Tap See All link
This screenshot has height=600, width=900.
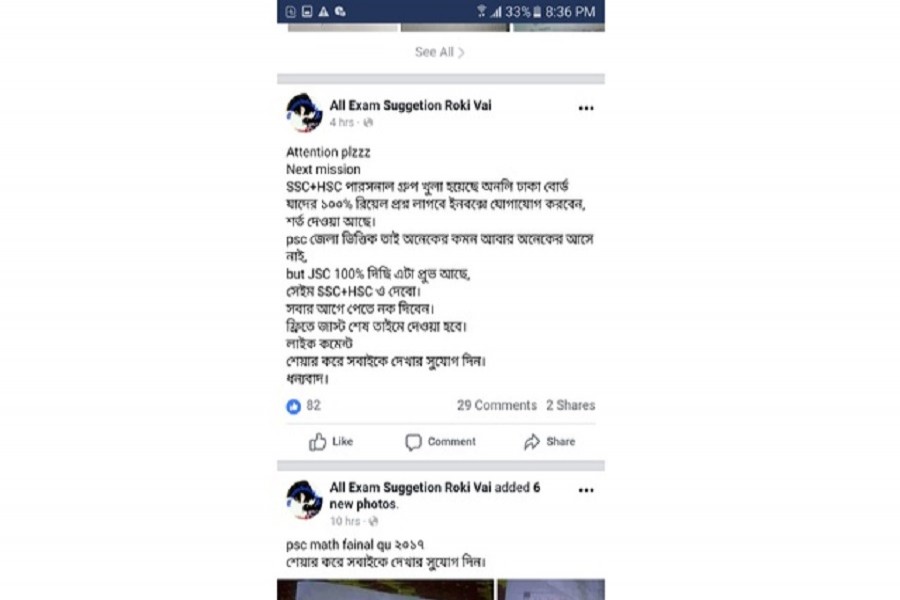[x=440, y=52]
